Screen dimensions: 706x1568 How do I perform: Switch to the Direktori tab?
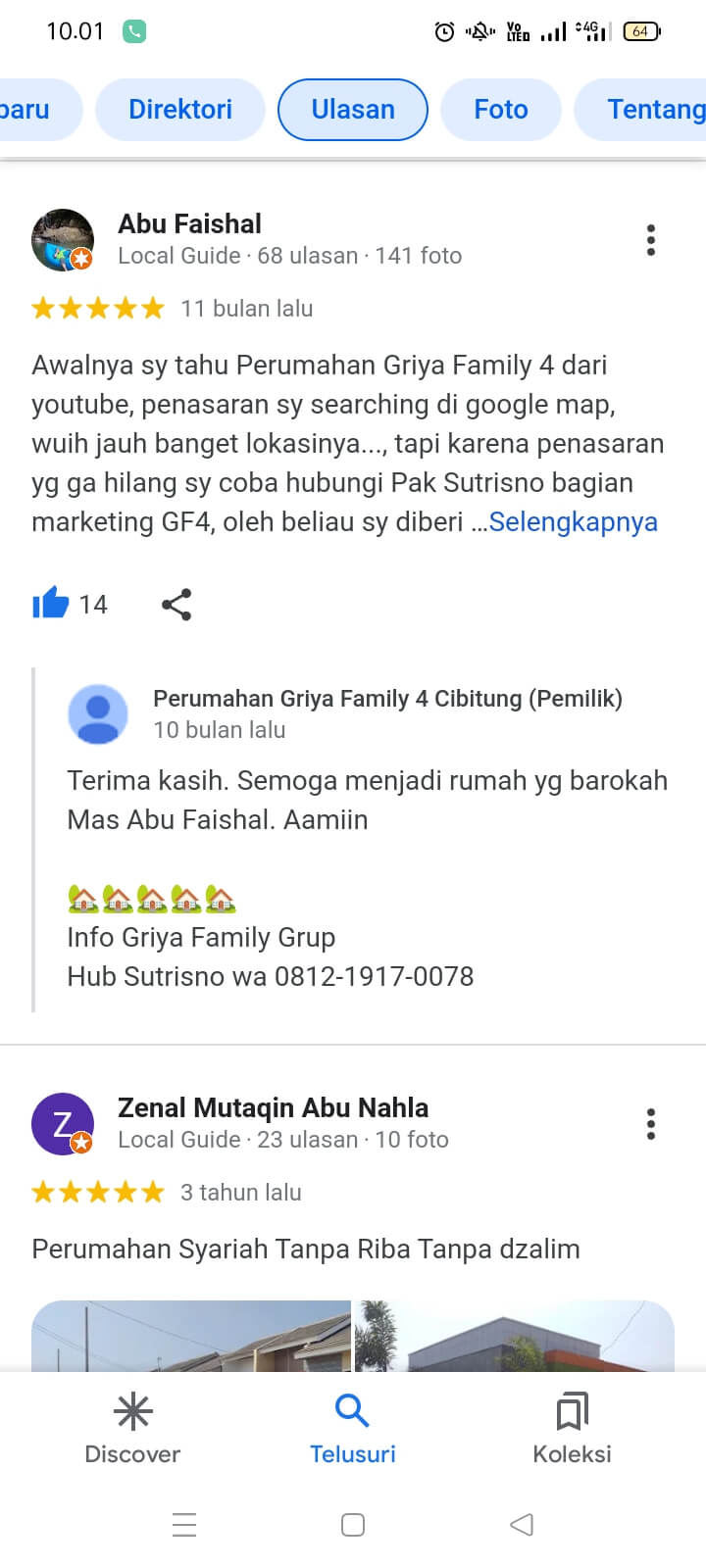tap(180, 110)
